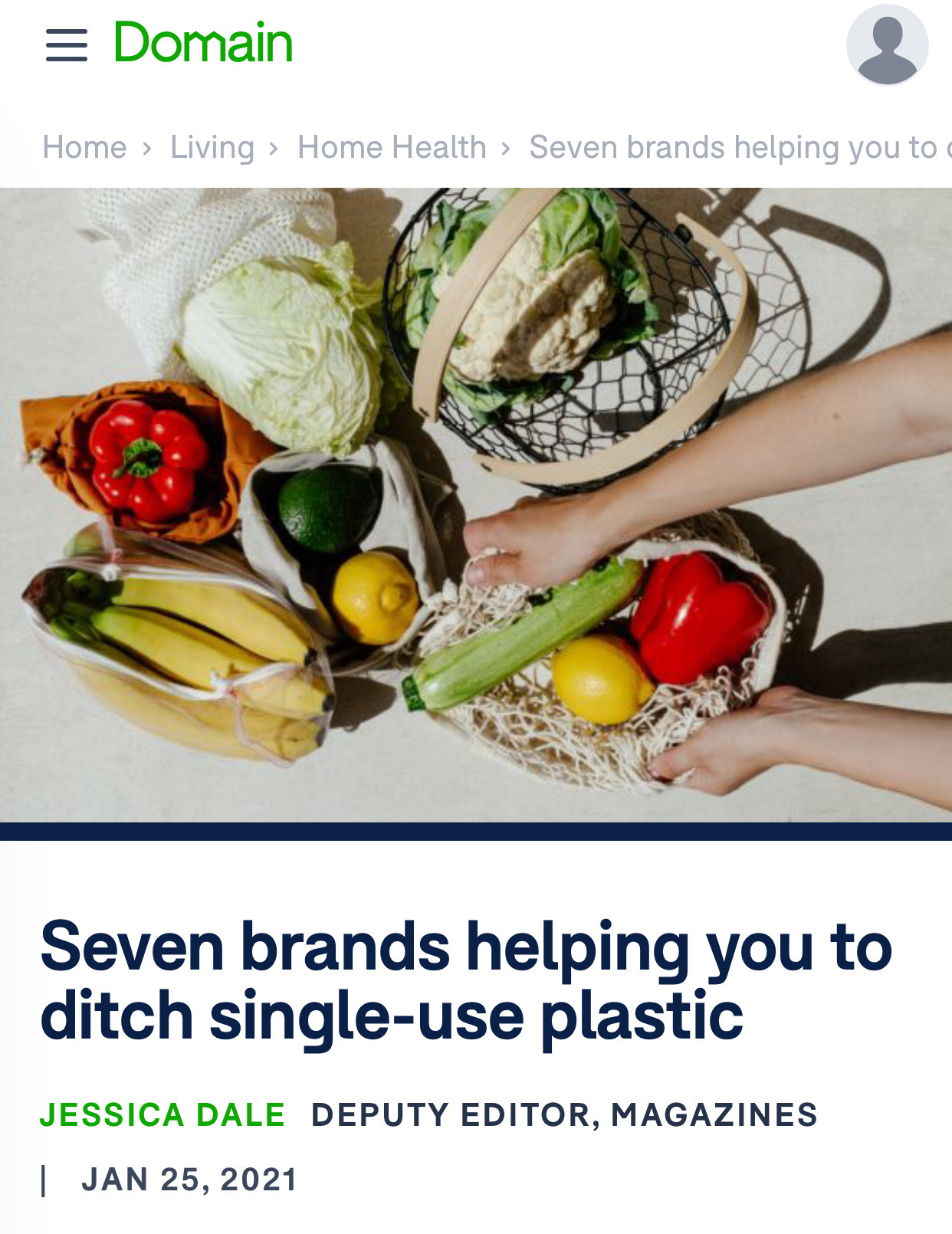Open the Home Health breadcrumb link
Viewport: 952px width, 1234px height.
point(392,147)
